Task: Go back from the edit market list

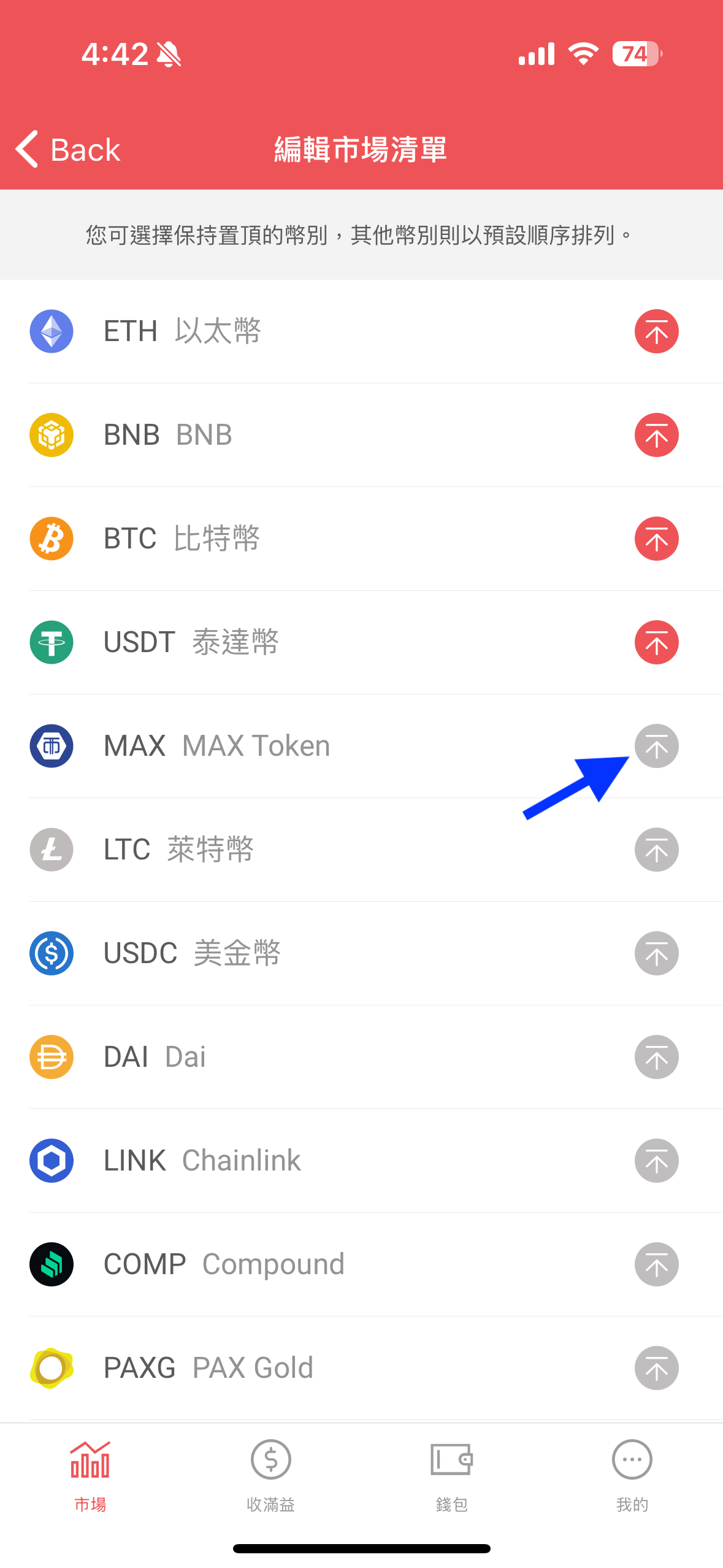Action: [x=68, y=149]
